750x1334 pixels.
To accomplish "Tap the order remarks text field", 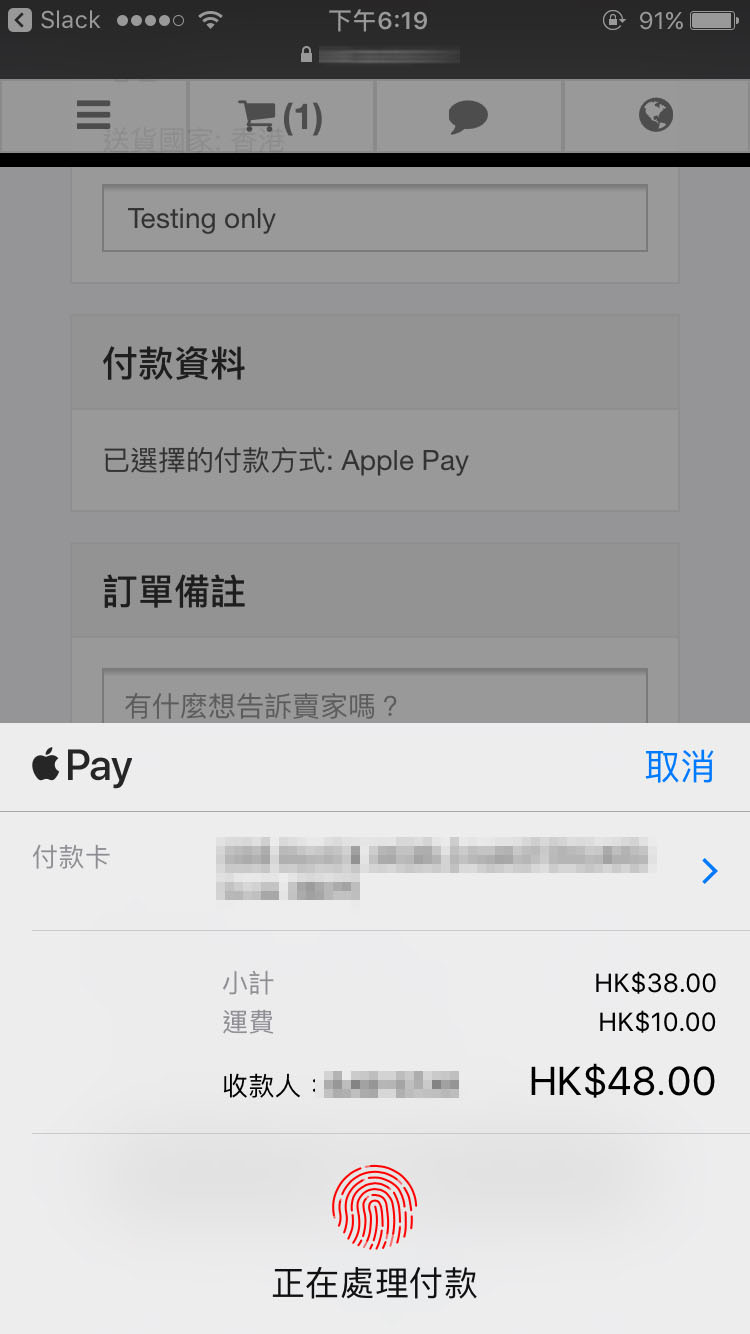I will tap(375, 696).
